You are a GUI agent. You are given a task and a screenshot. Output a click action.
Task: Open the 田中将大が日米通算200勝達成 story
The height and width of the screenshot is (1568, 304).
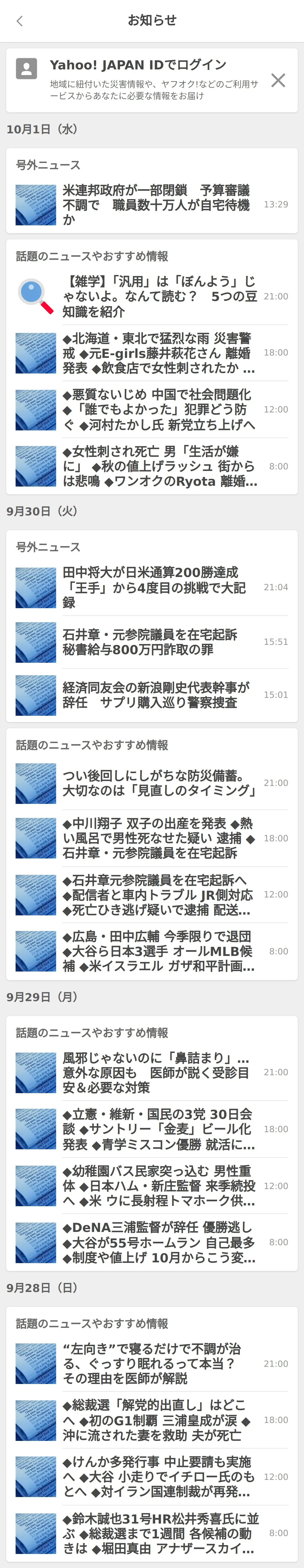pyautogui.click(x=156, y=587)
